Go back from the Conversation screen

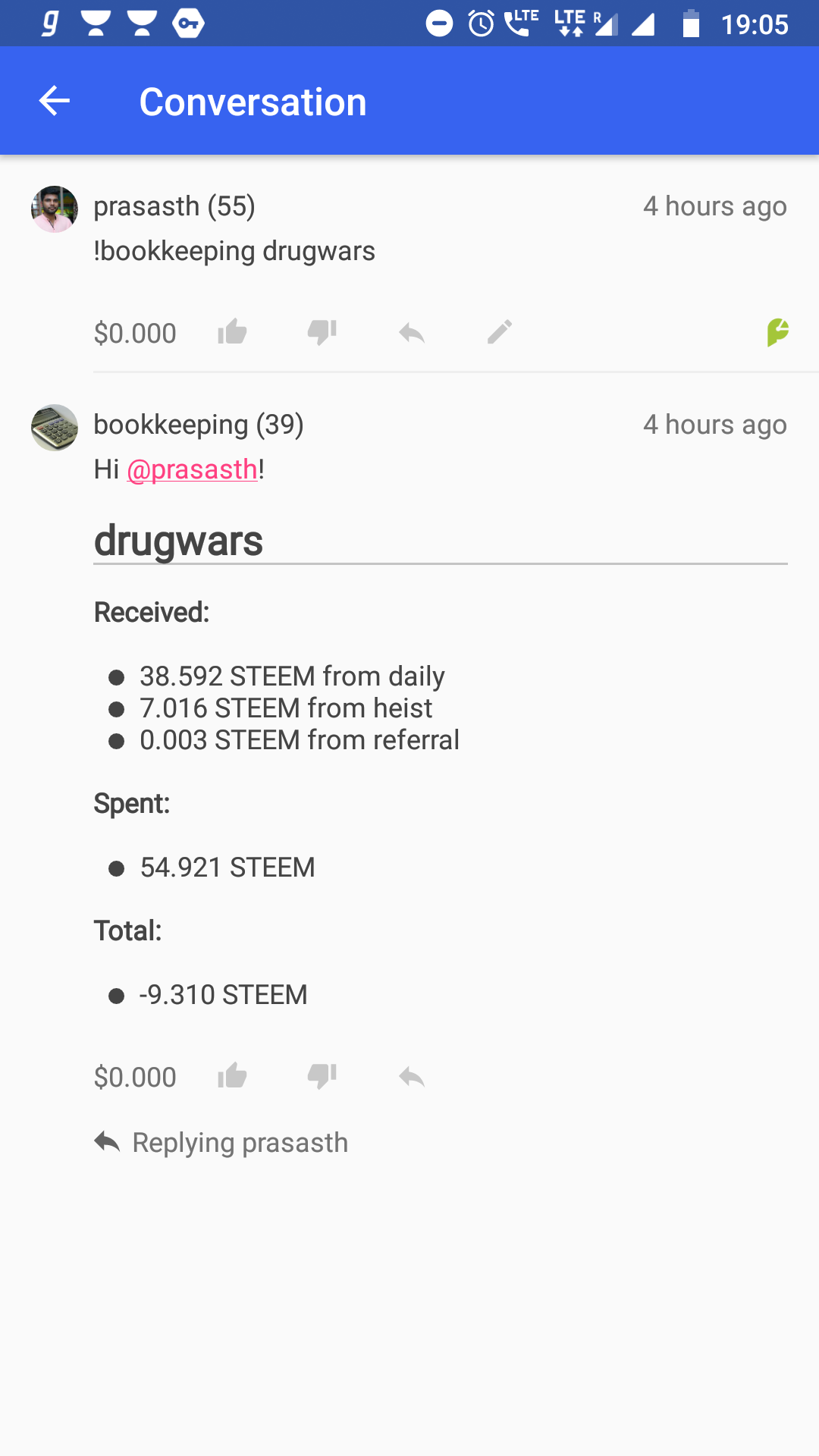(x=55, y=101)
